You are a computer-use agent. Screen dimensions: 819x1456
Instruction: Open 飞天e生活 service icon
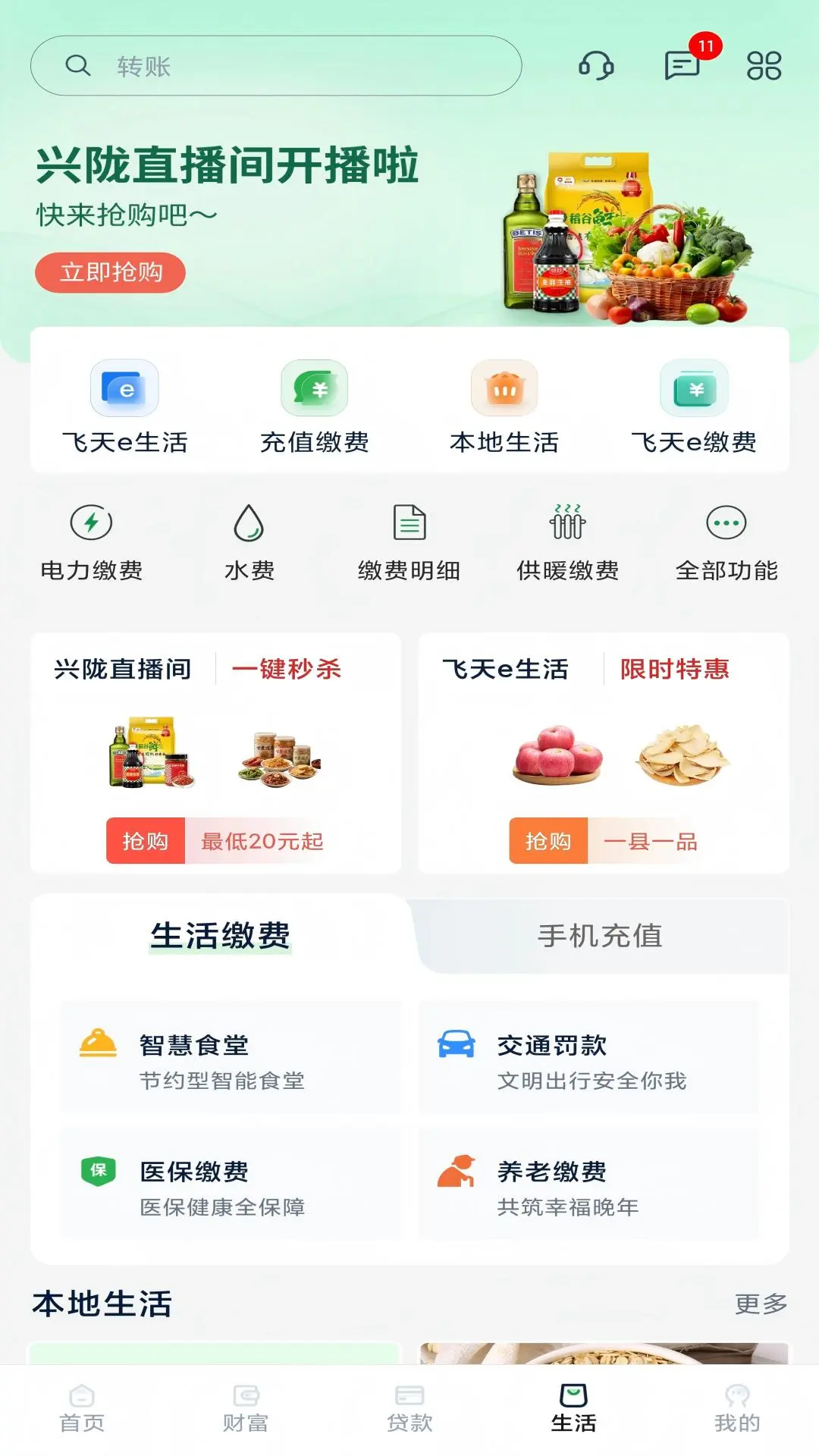point(124,389)
